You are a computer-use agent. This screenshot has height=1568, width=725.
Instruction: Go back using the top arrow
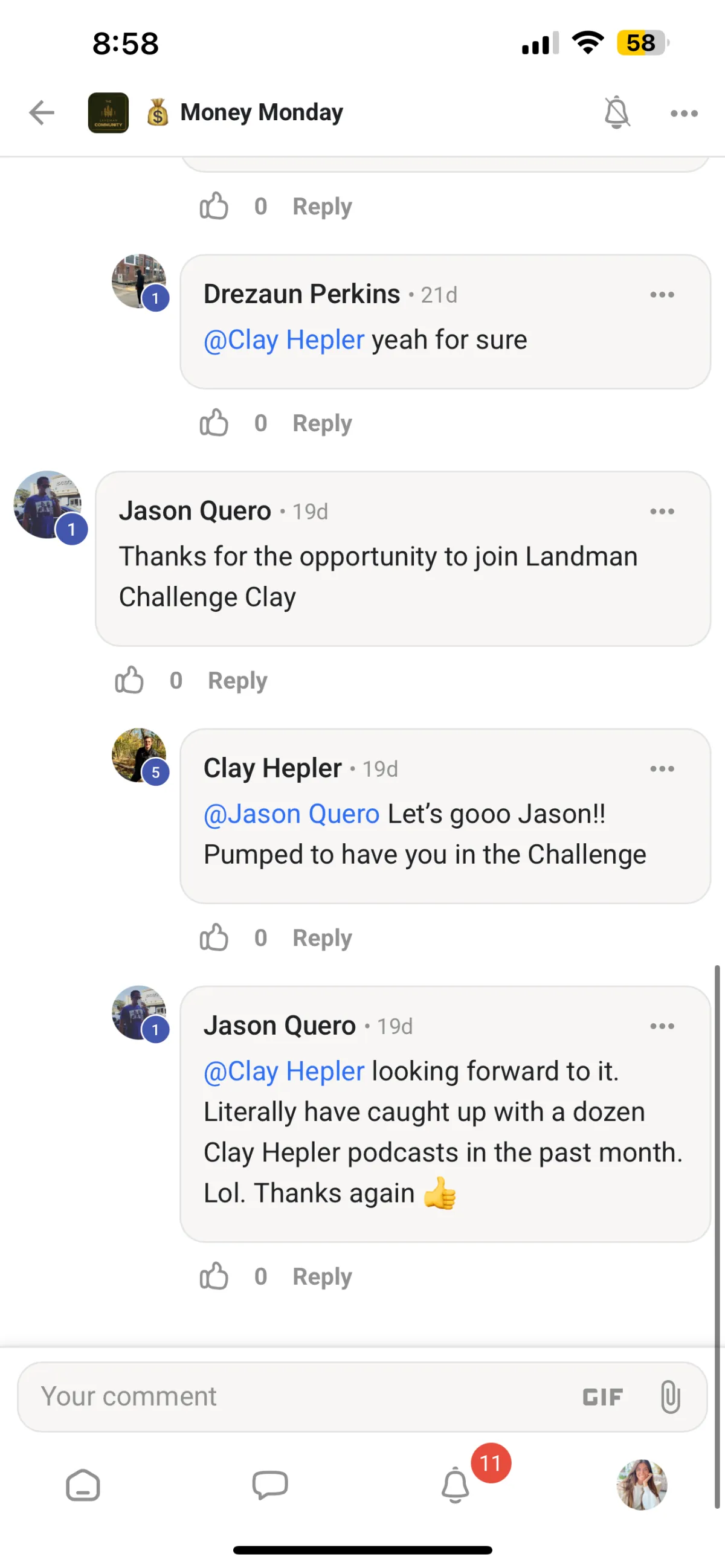click(42, 112)
